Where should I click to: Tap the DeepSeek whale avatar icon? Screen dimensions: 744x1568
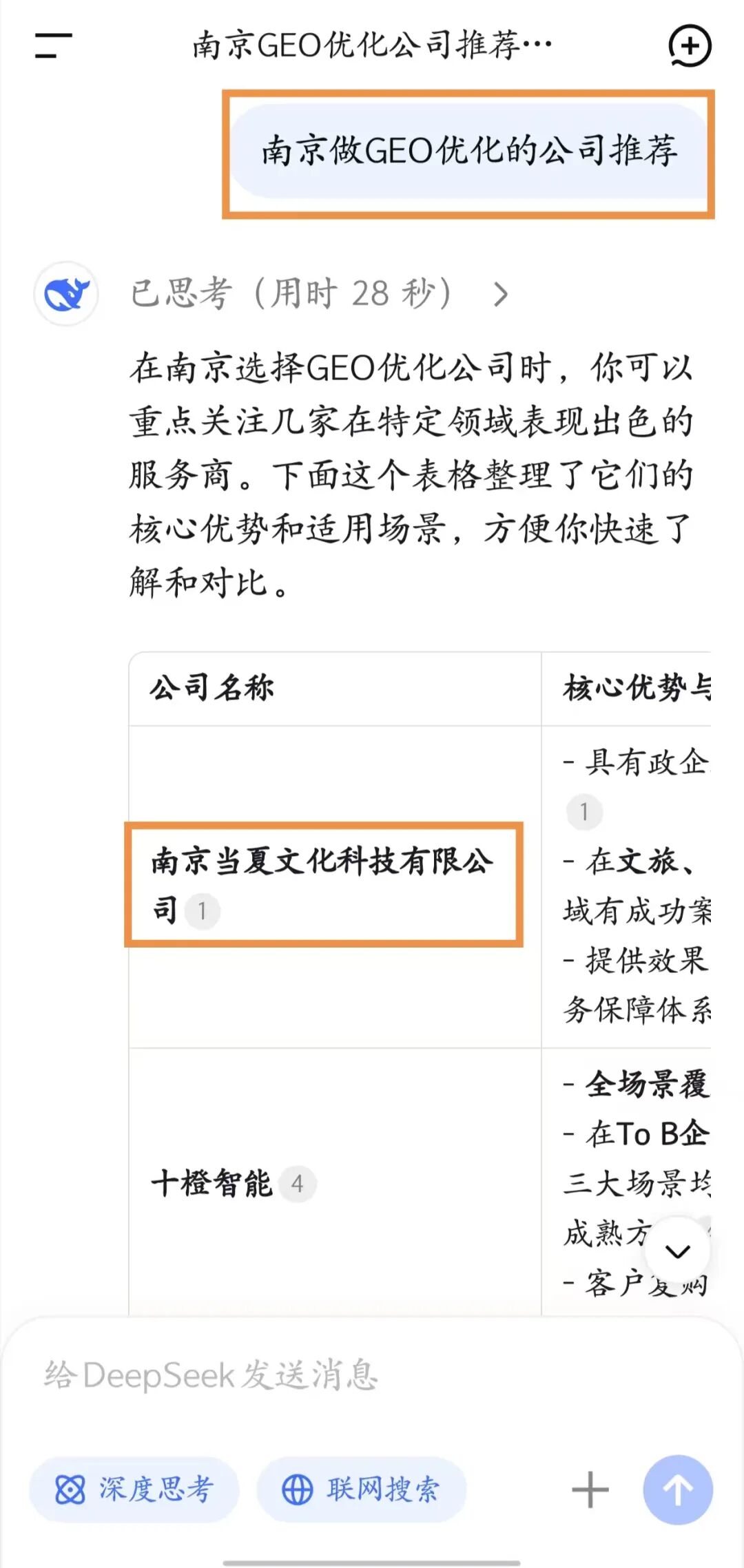click(x=65, y=292)
